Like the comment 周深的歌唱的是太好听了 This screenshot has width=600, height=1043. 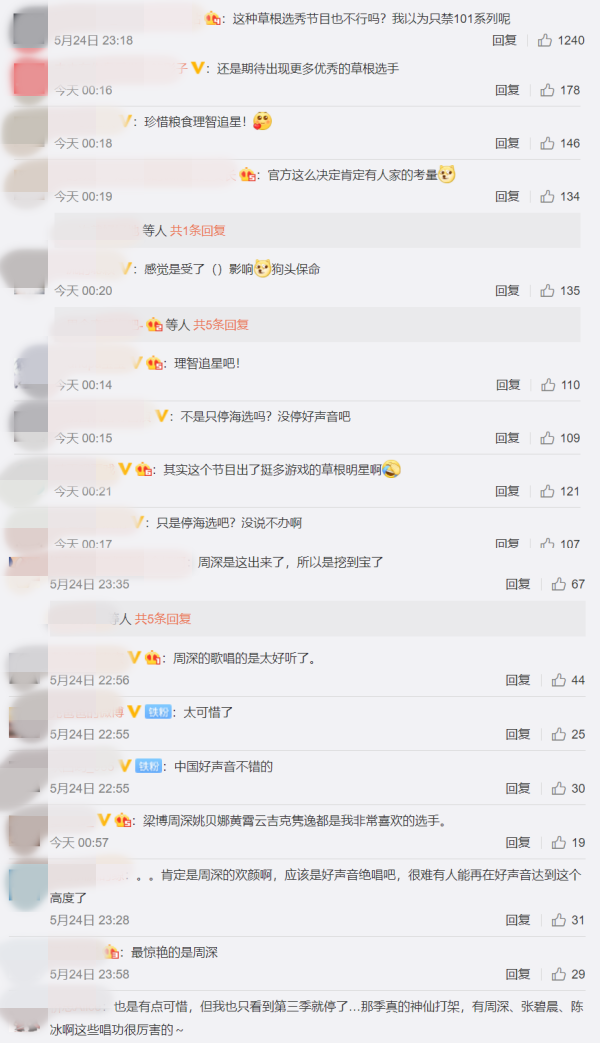click(x=568, y=680)
